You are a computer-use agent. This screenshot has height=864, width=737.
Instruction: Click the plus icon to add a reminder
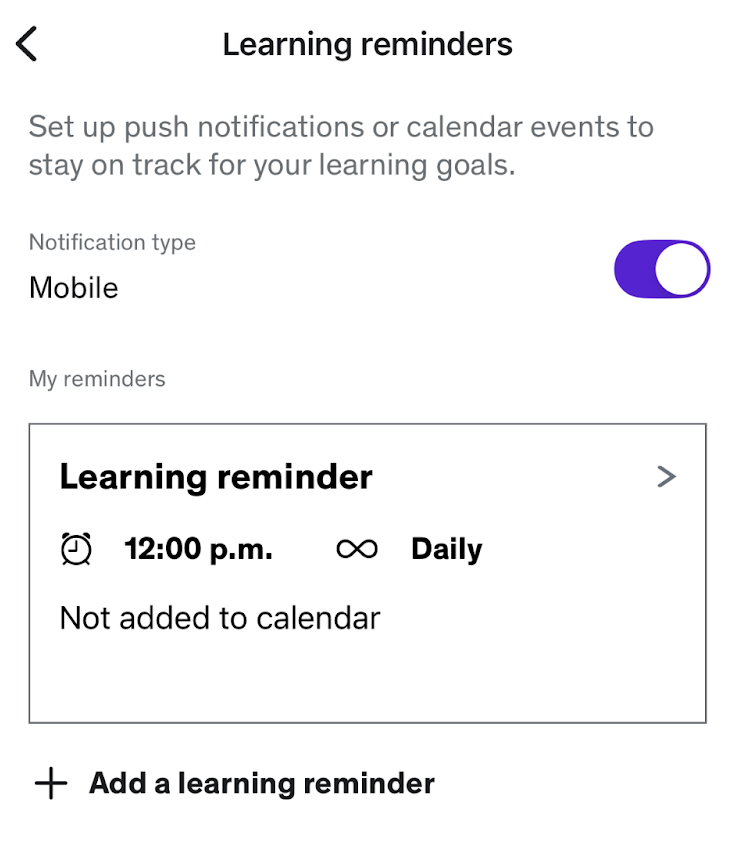[50, 783]
